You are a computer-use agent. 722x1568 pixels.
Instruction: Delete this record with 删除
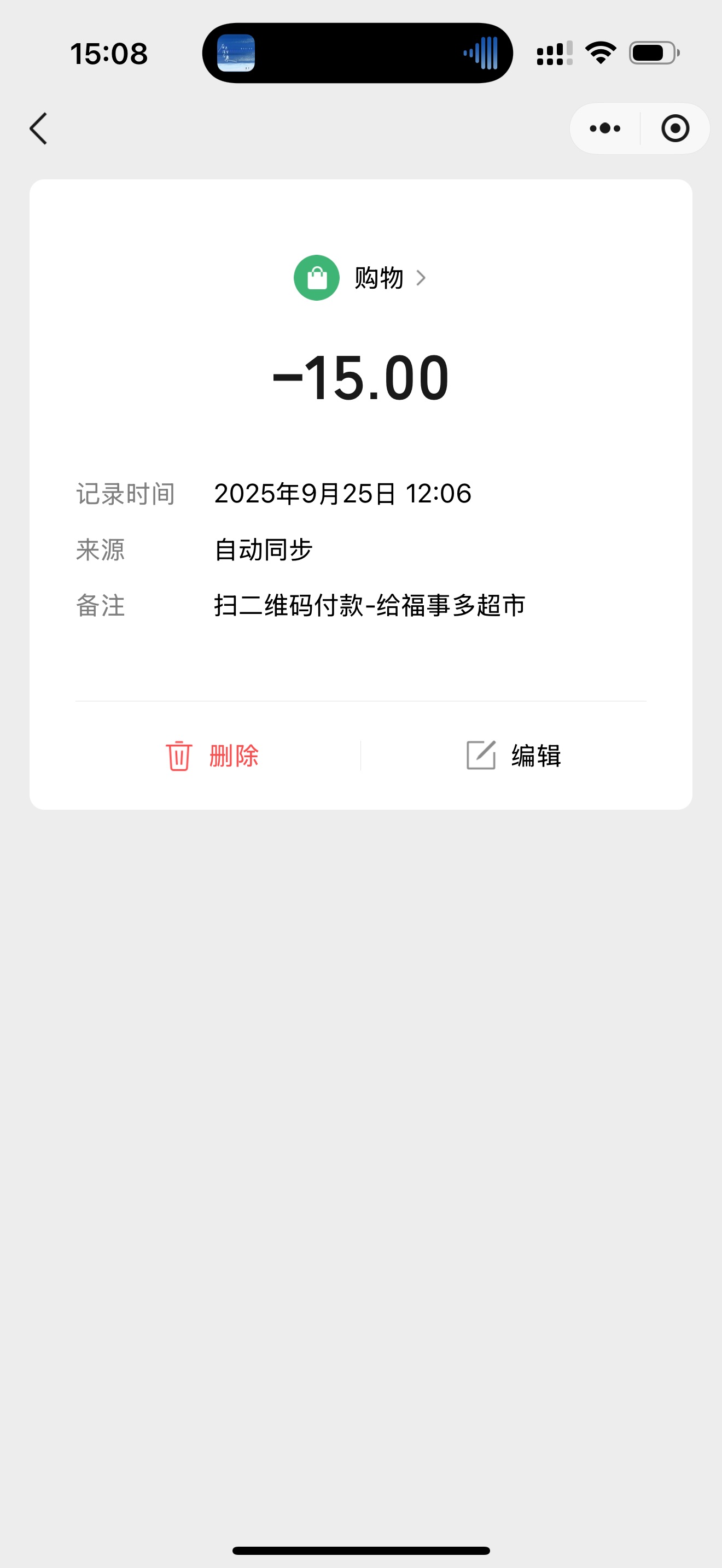click(x=212, y=756)
